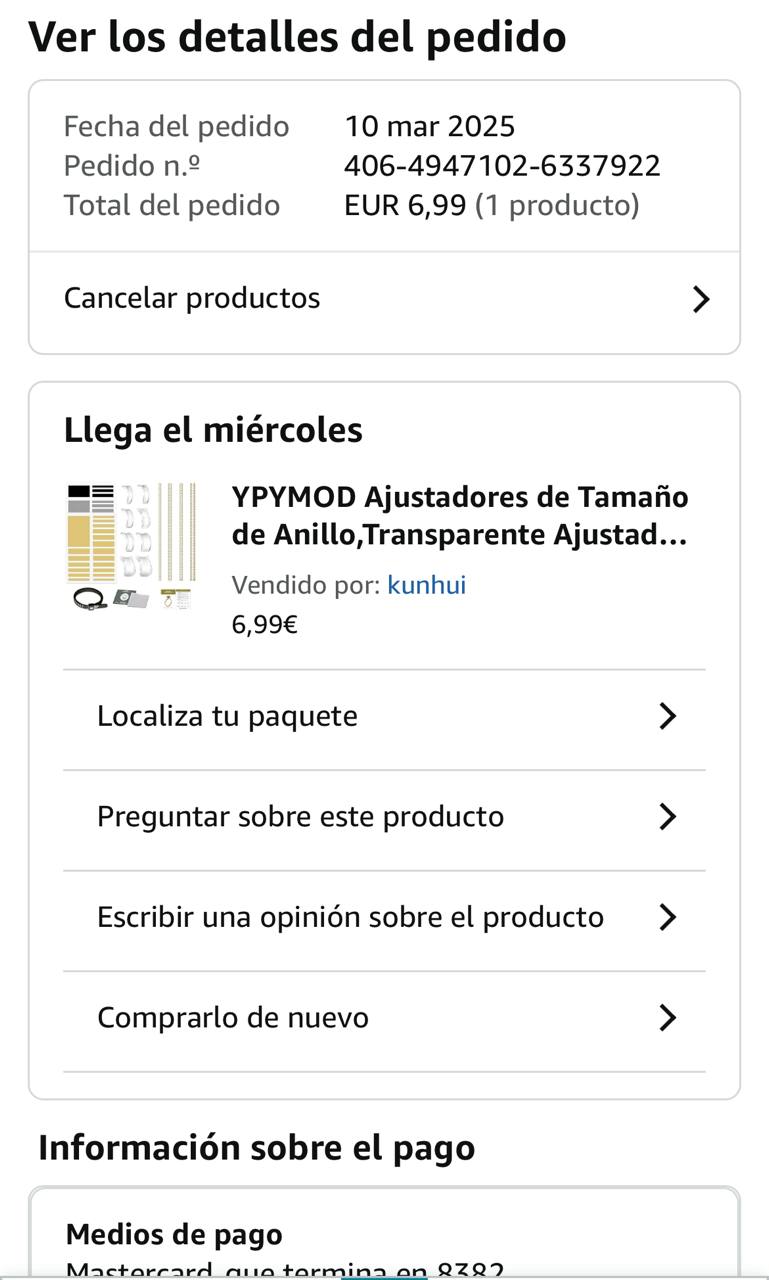Open the YPYMOD ring adjusters product image
This screenshot has width=769, height=1280.
[131, 546]
